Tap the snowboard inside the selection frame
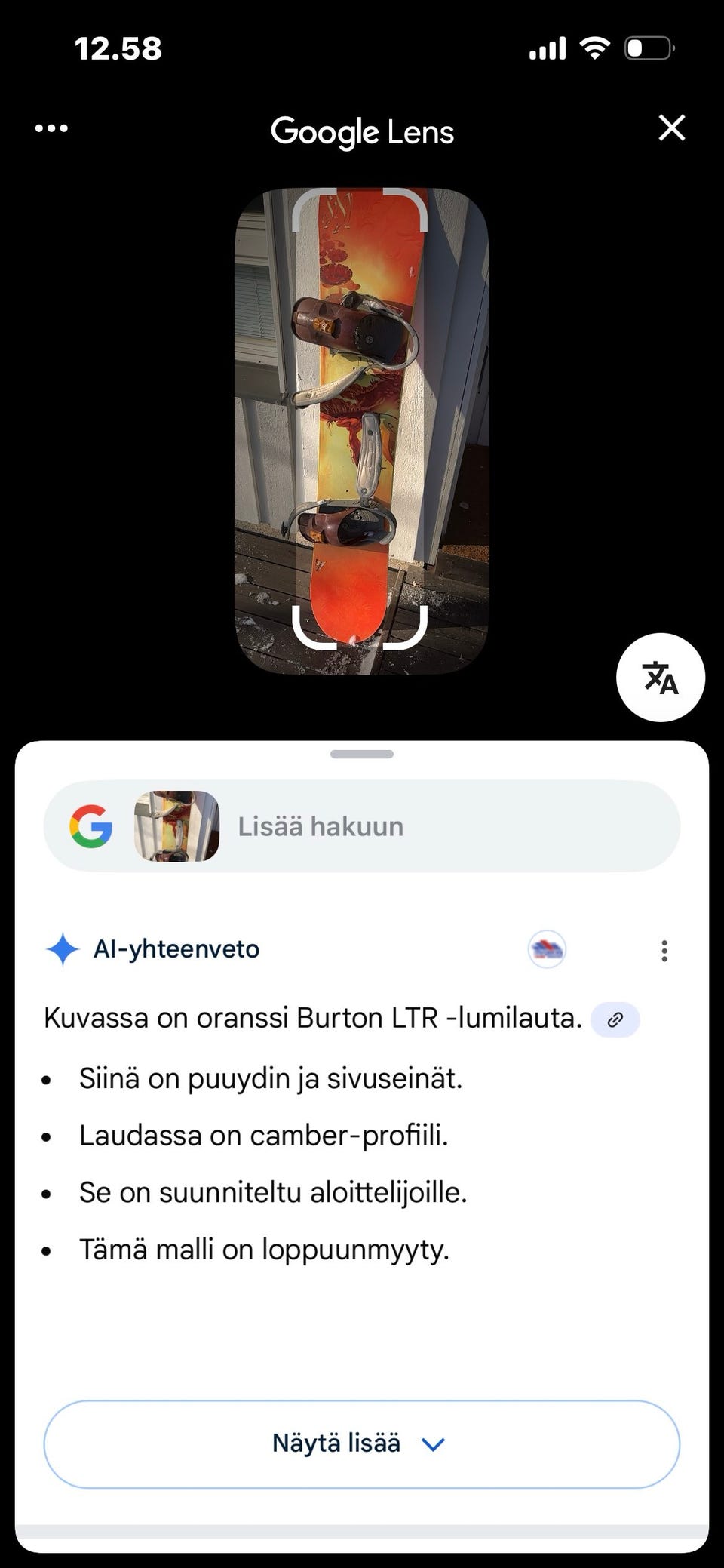 click(x=362, y=415)
